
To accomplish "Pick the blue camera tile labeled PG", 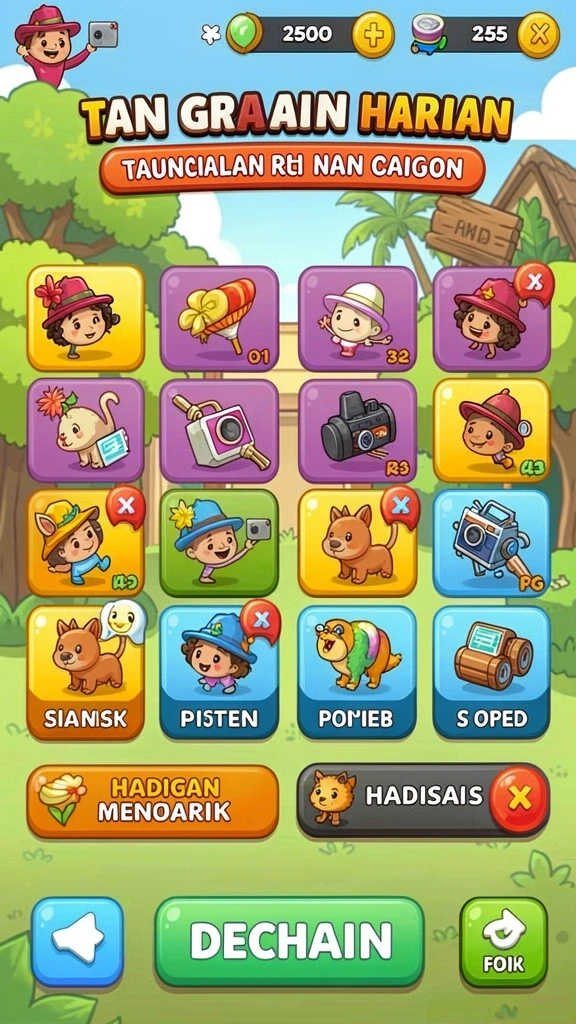I will click(x=492, y=543).
